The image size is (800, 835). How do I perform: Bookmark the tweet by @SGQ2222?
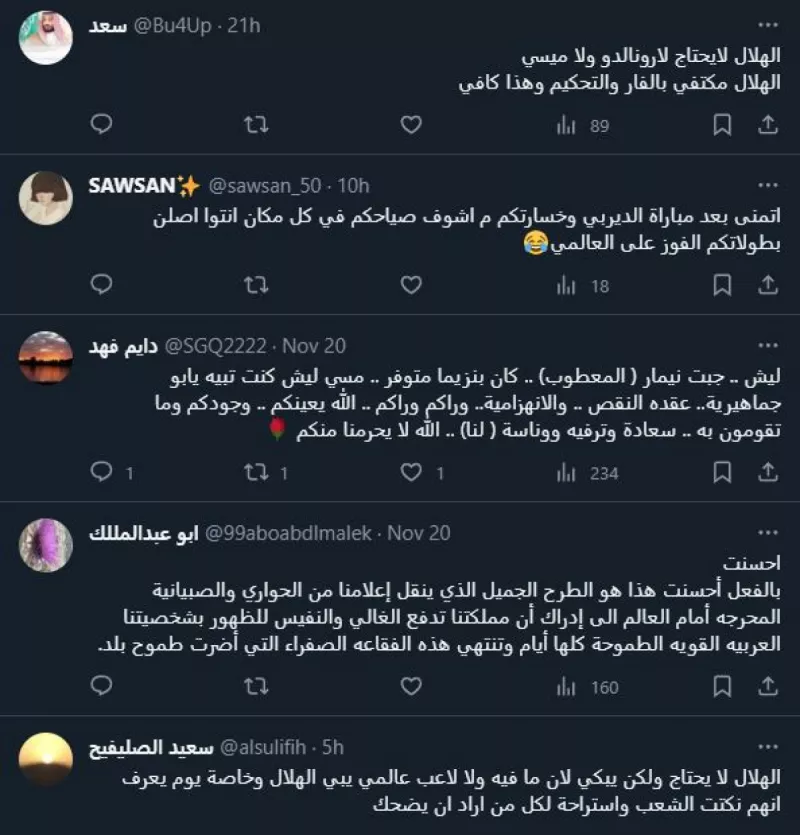(x=722, y=471)
